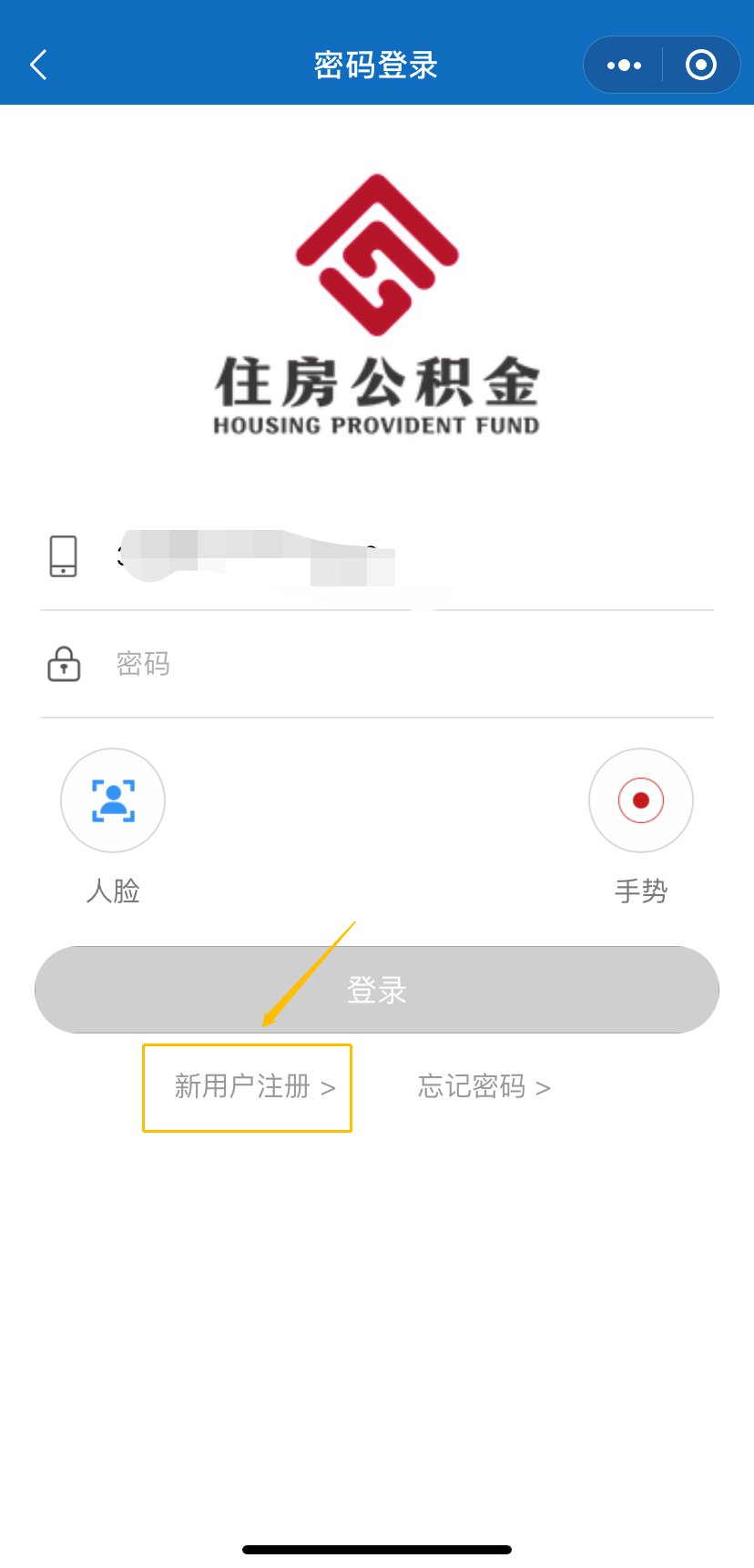Focus the 密码 password field
Screen dimensions: 754x1568
[377, 665]
